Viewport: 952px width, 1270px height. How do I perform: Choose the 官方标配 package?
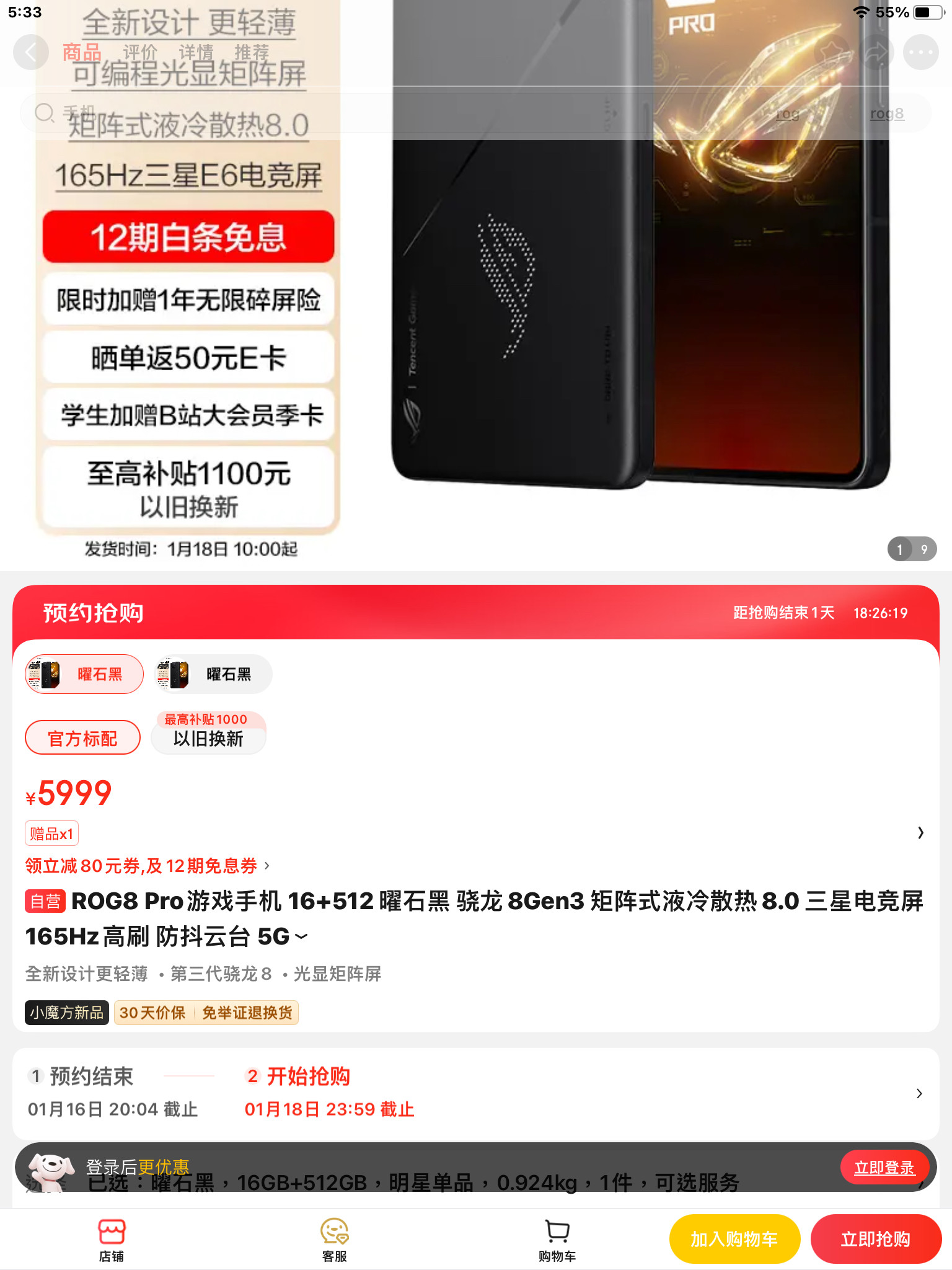pos(82,738)
